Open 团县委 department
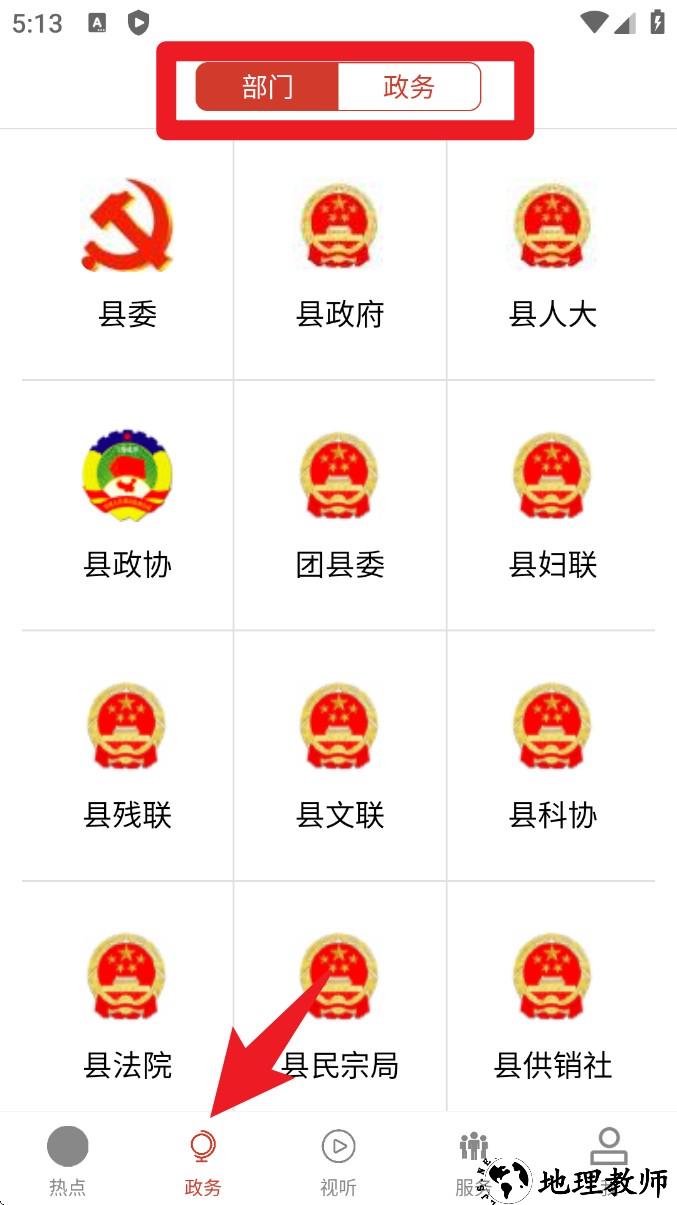Screen dimensions: 677x1205 pyautogui.click(x=340, y=505)
